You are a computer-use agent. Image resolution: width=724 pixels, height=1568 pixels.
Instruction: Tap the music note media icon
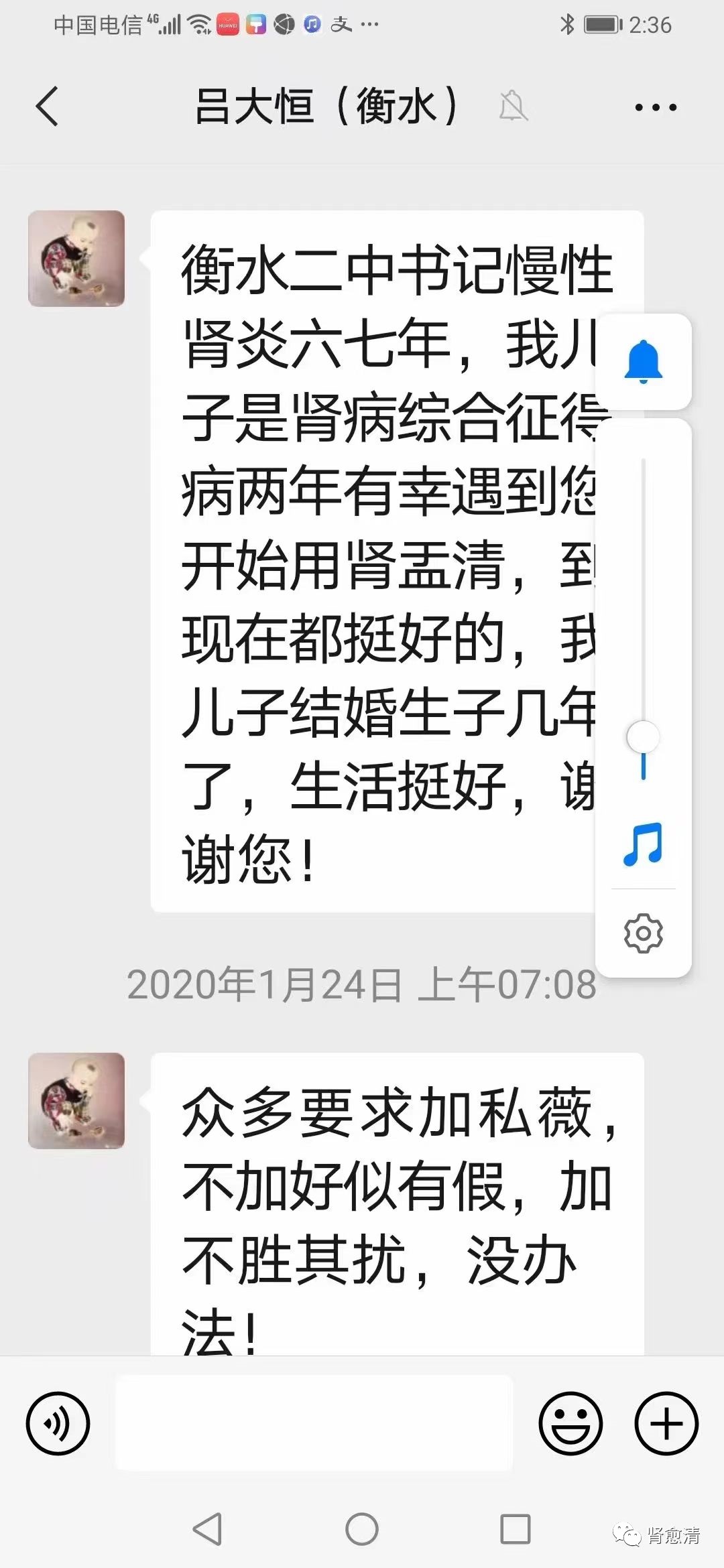point(643,844)
